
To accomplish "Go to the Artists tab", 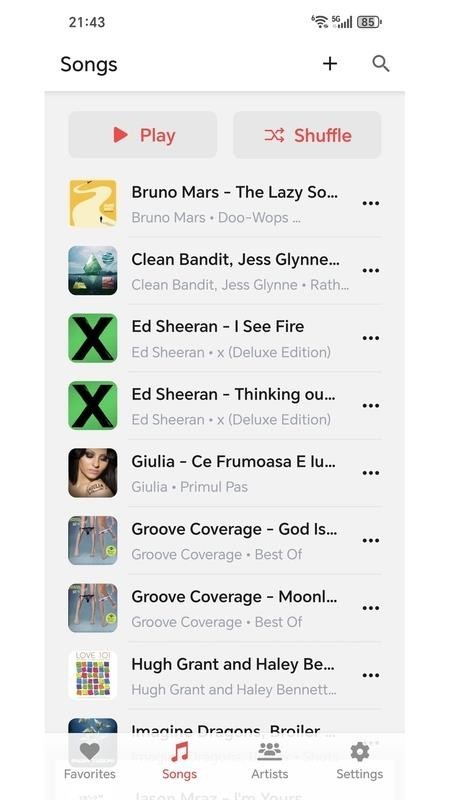I will [269, 761].
